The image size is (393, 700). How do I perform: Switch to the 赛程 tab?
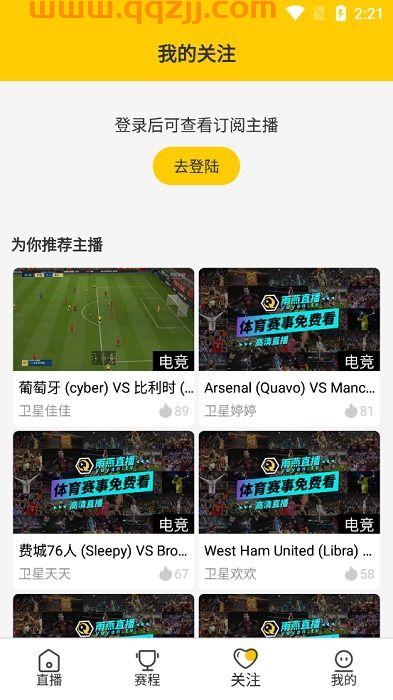(147, 668)
